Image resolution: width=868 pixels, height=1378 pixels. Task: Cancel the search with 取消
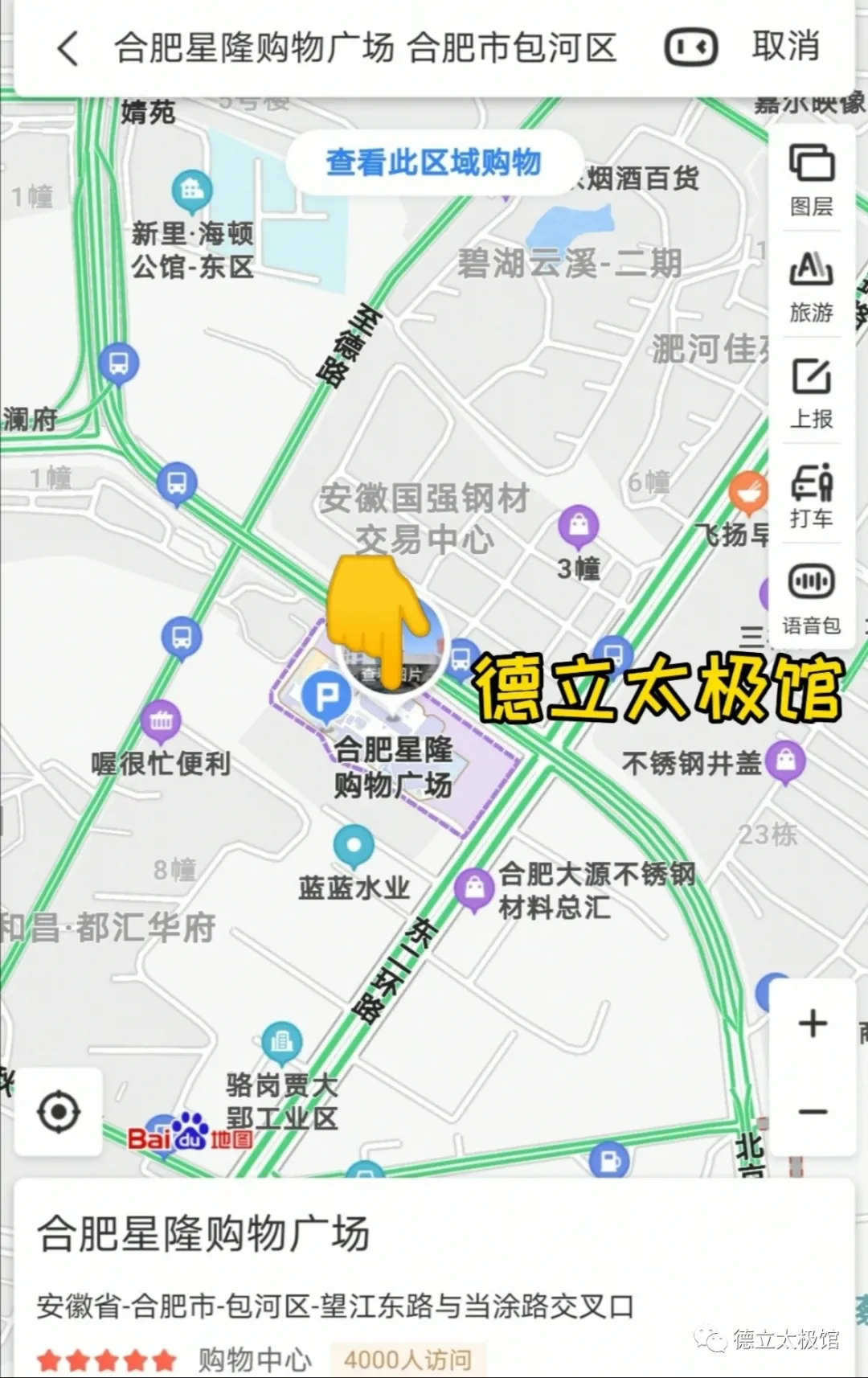point(785,47)
